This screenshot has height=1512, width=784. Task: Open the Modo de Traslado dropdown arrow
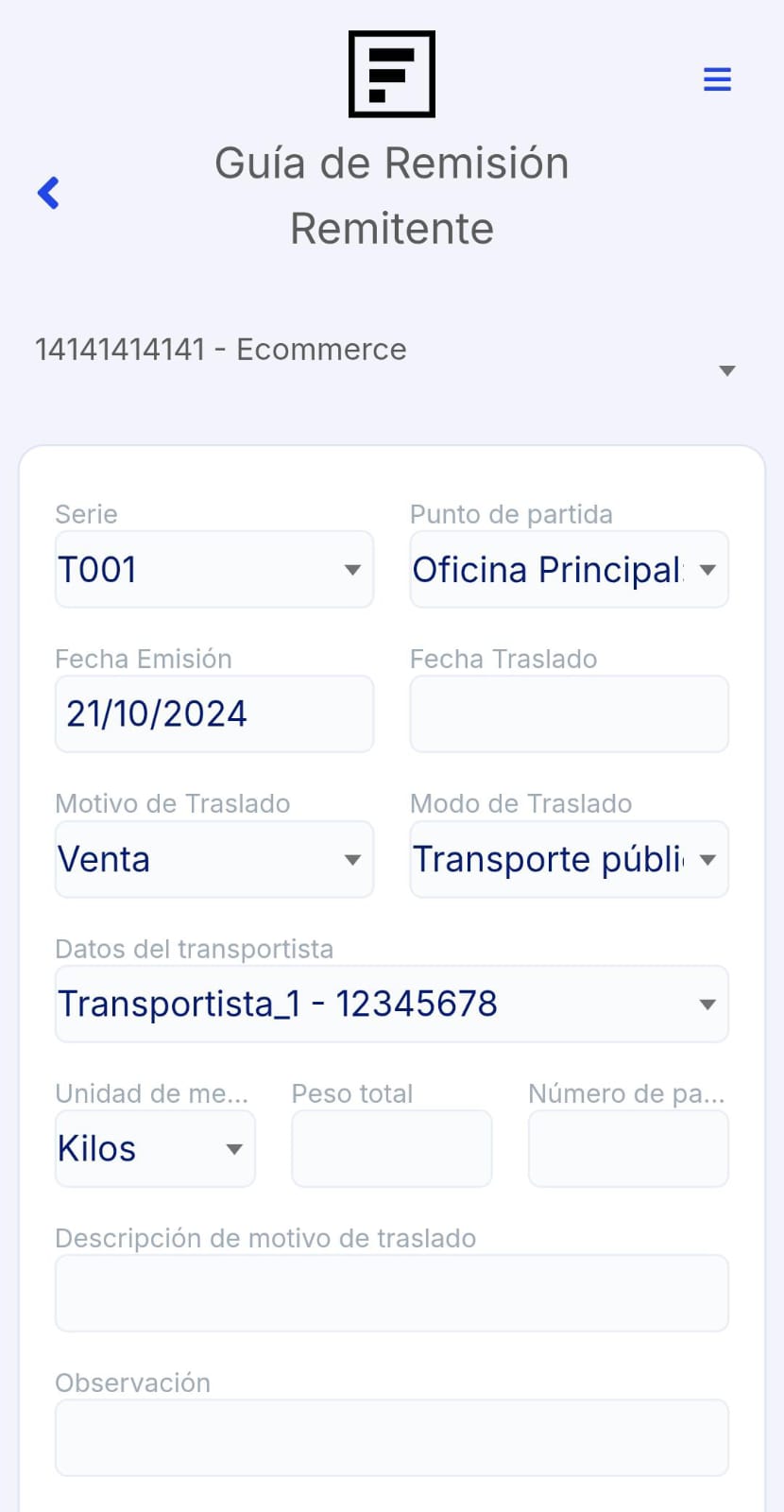[708, 860]
